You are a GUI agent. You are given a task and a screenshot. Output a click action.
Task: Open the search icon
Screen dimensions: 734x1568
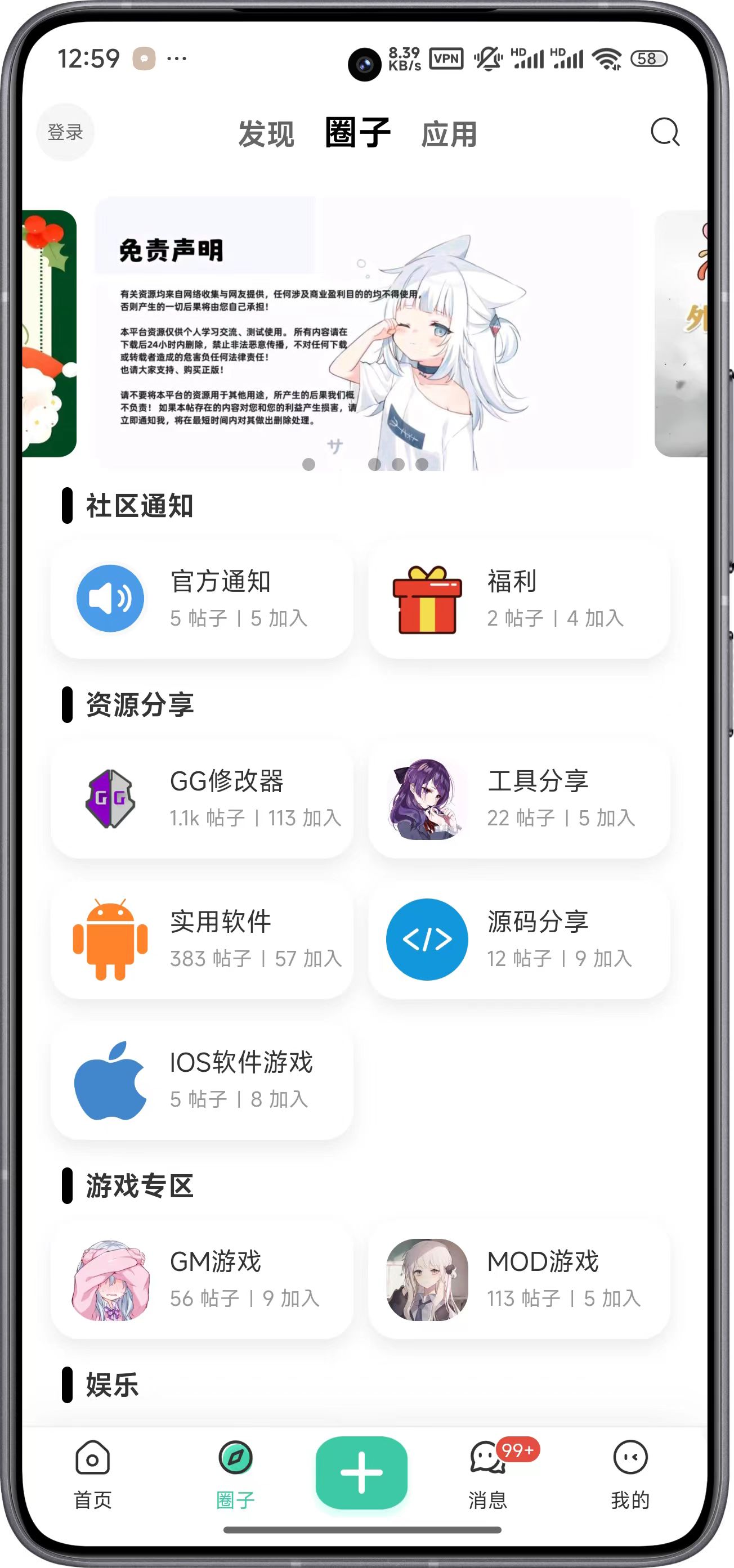[665, 132]
